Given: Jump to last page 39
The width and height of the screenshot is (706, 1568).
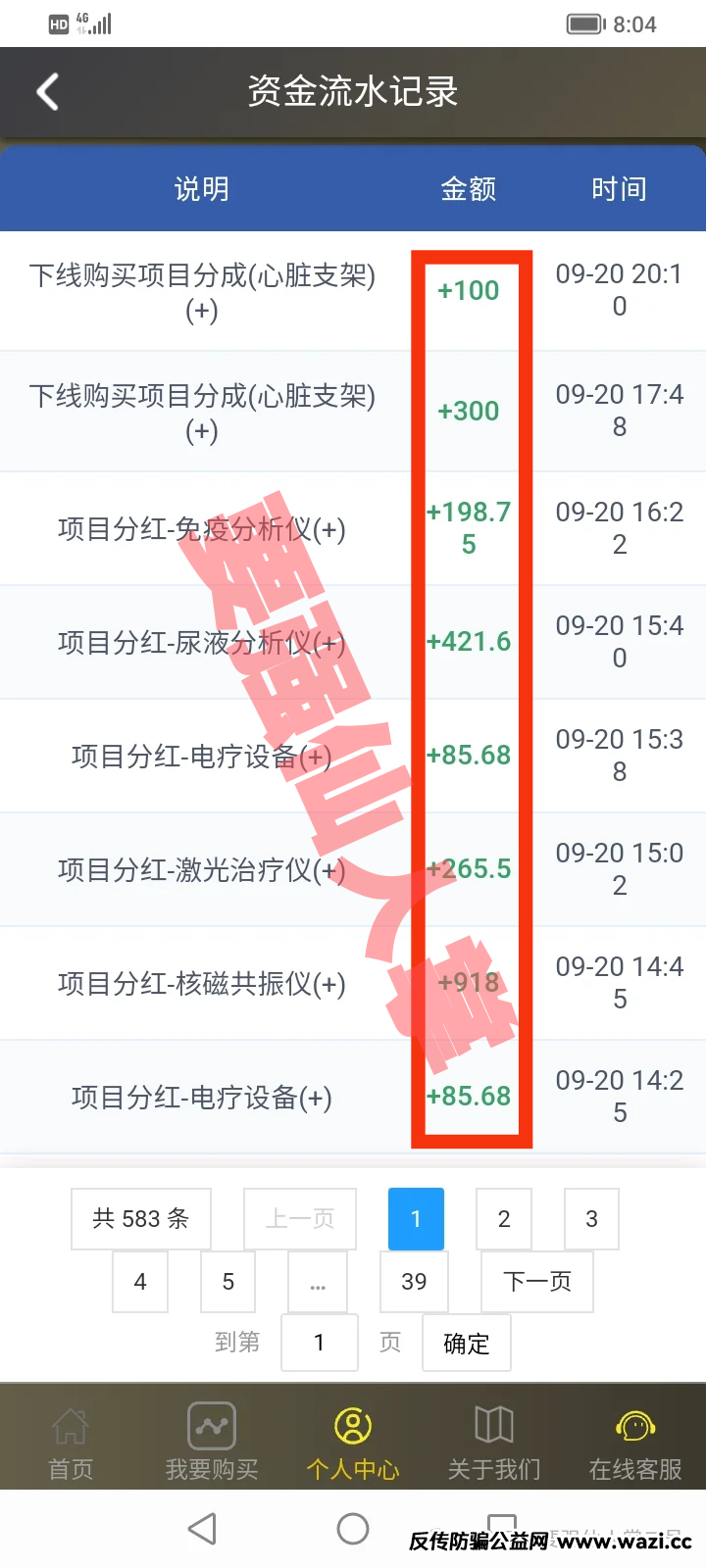Looking at the screenshot, I should [x=414, y=1282].
